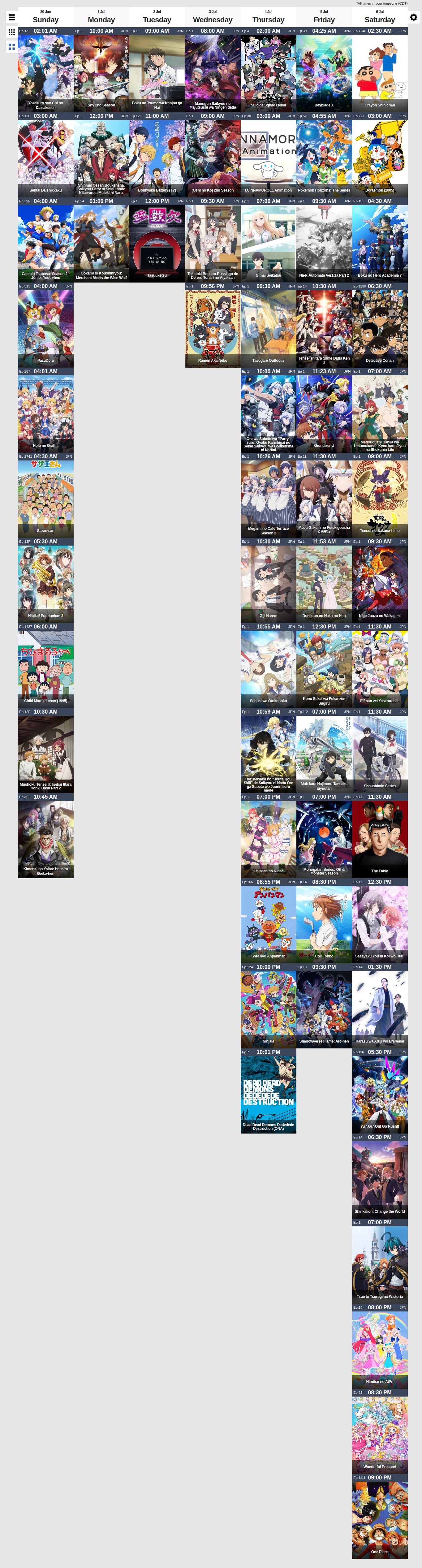
Task: Open the hamburger menu
Action: point(11,17)
